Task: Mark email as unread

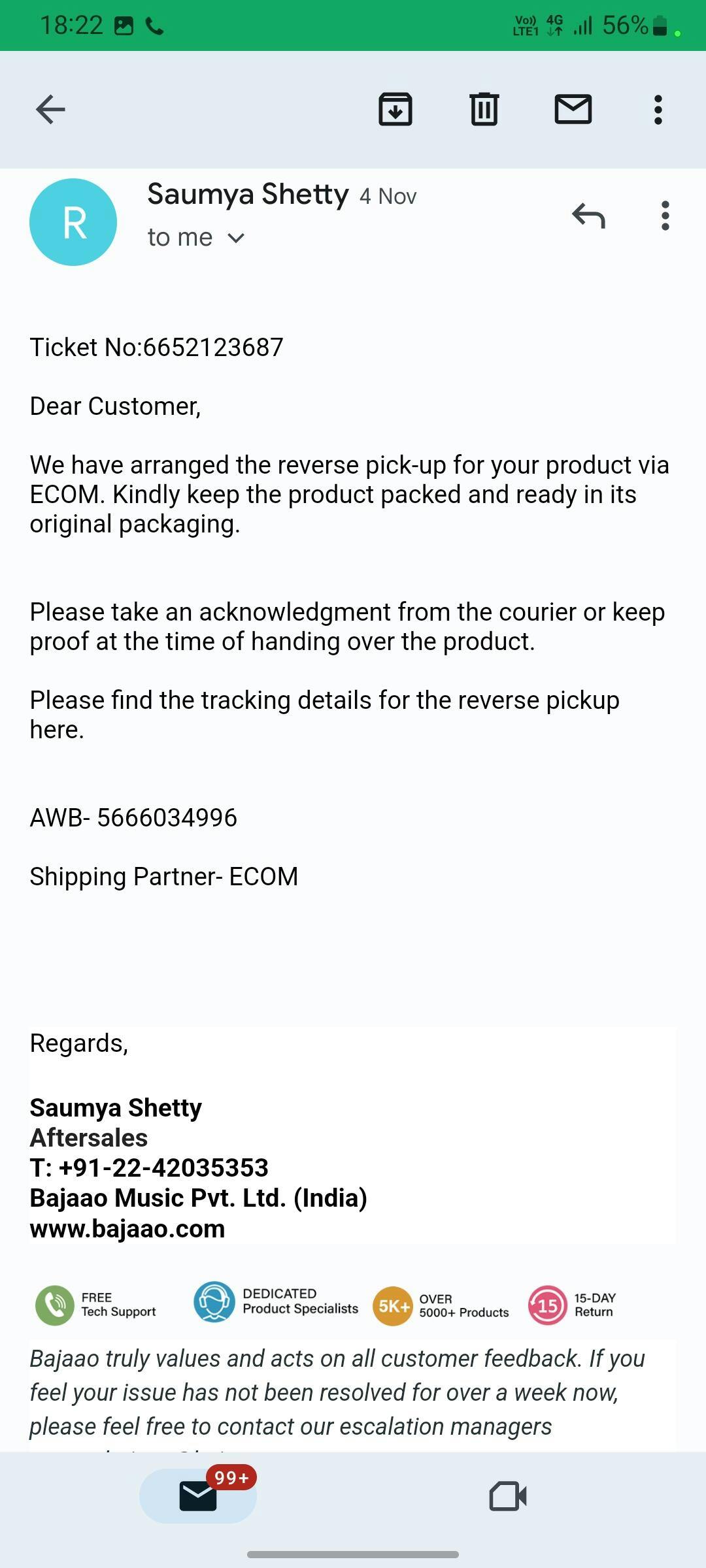Action: 573,109
